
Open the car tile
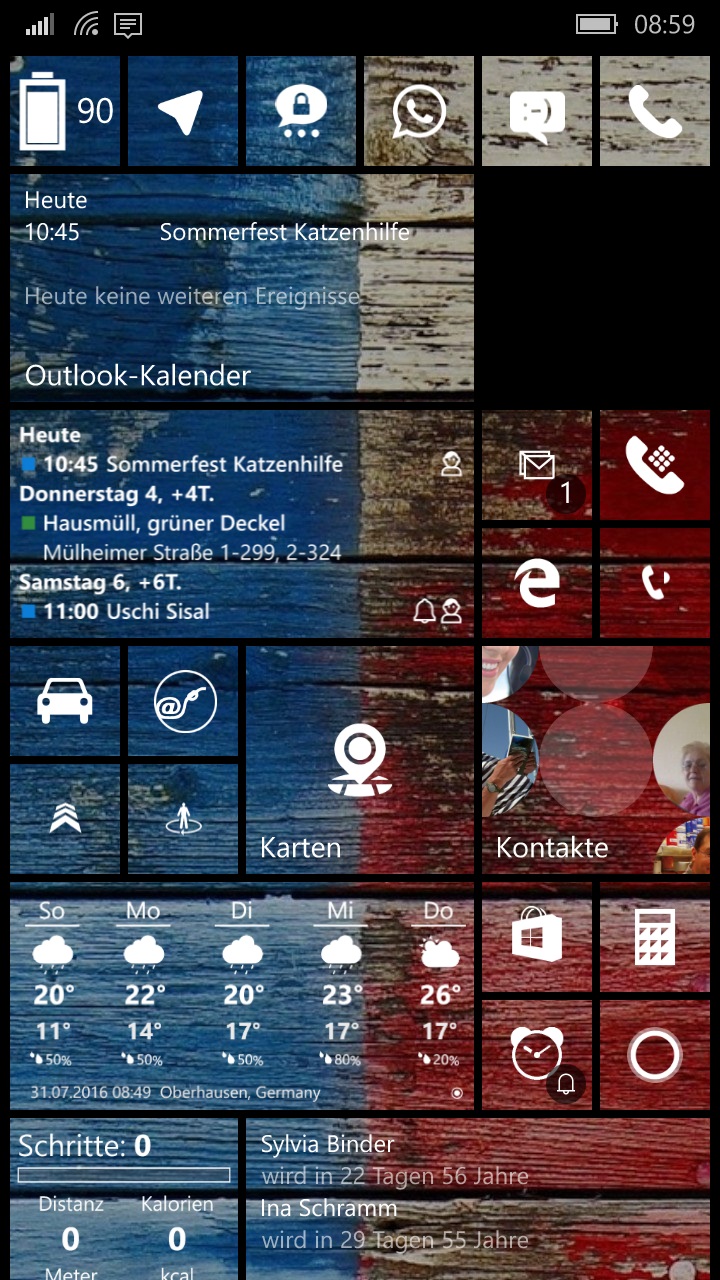click(x=65, y=701)
